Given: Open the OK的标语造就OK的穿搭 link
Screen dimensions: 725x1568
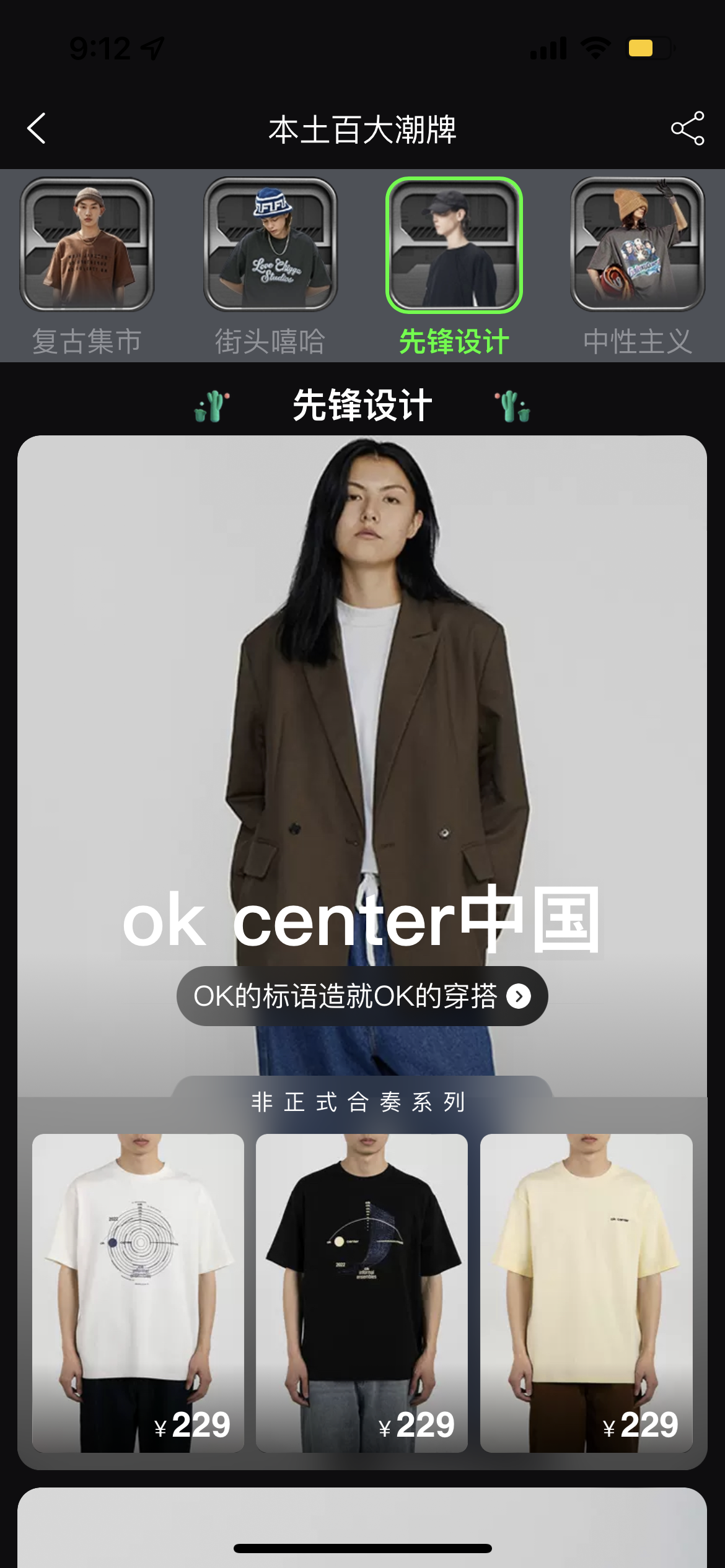Looking at the screenshot, I should pyautogui.click(x=362, y=996).
